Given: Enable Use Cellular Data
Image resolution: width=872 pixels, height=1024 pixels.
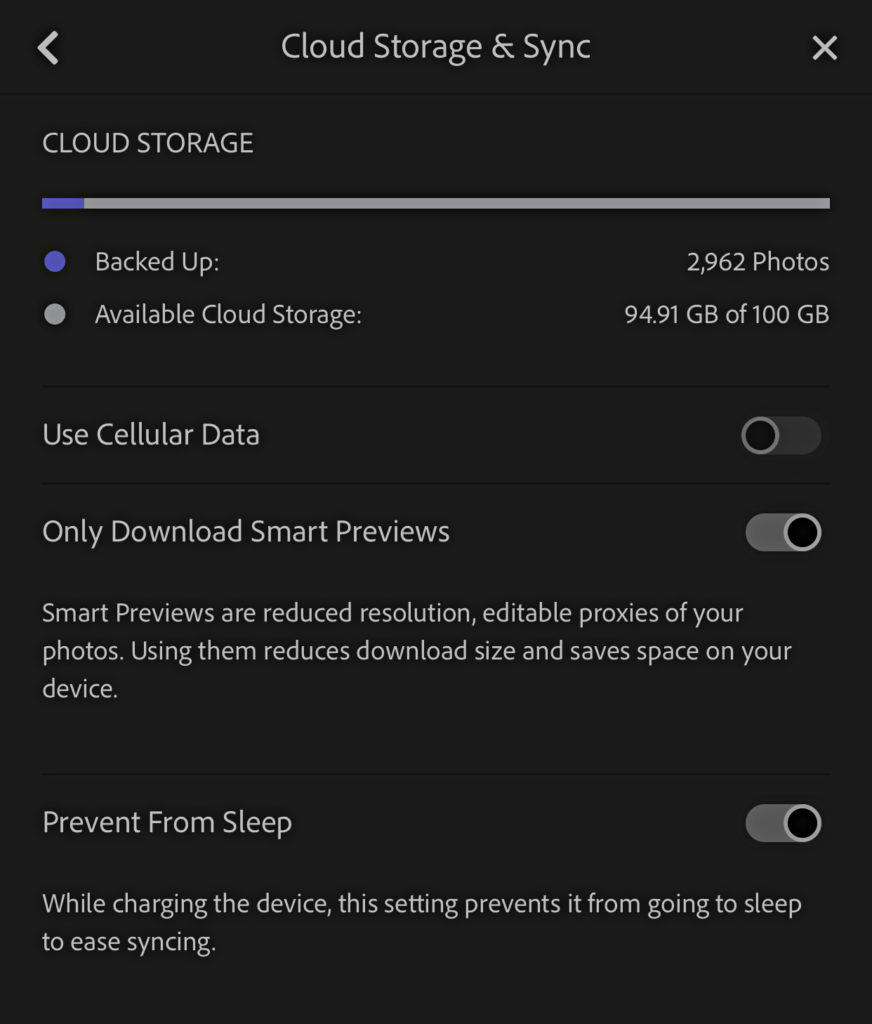Looking at the screenshot, I should coord(781,435).
